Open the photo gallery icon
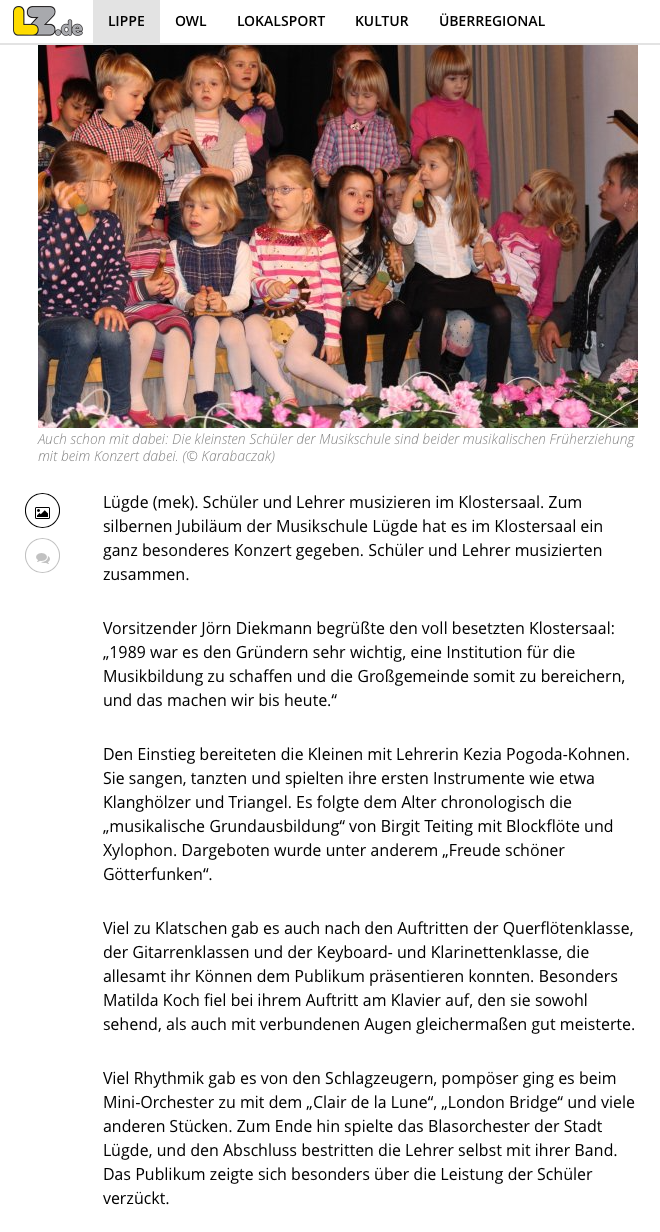 (42, 511)
